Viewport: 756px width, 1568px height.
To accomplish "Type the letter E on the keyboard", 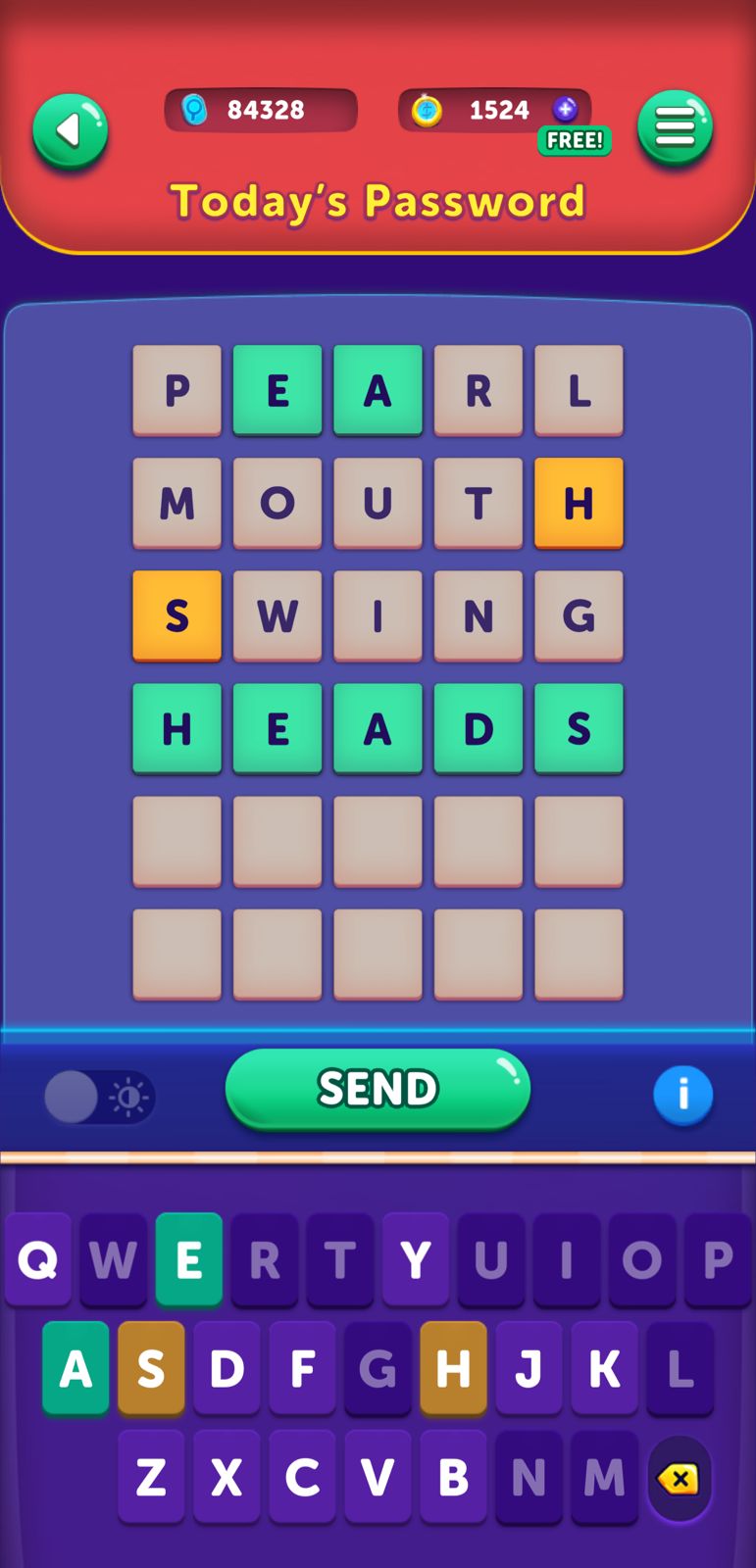I will [188, 1260].
